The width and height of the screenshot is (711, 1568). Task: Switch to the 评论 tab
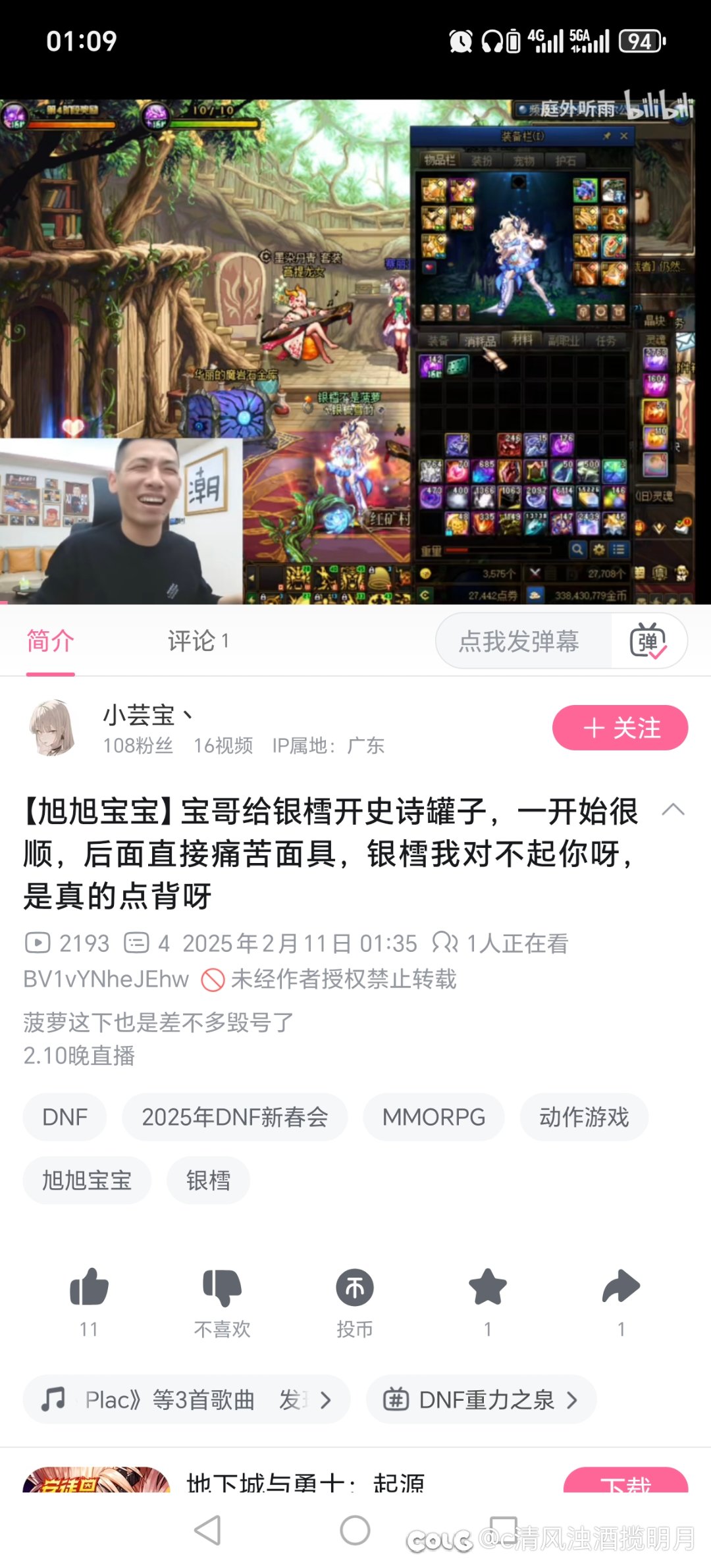coord(197,640)
